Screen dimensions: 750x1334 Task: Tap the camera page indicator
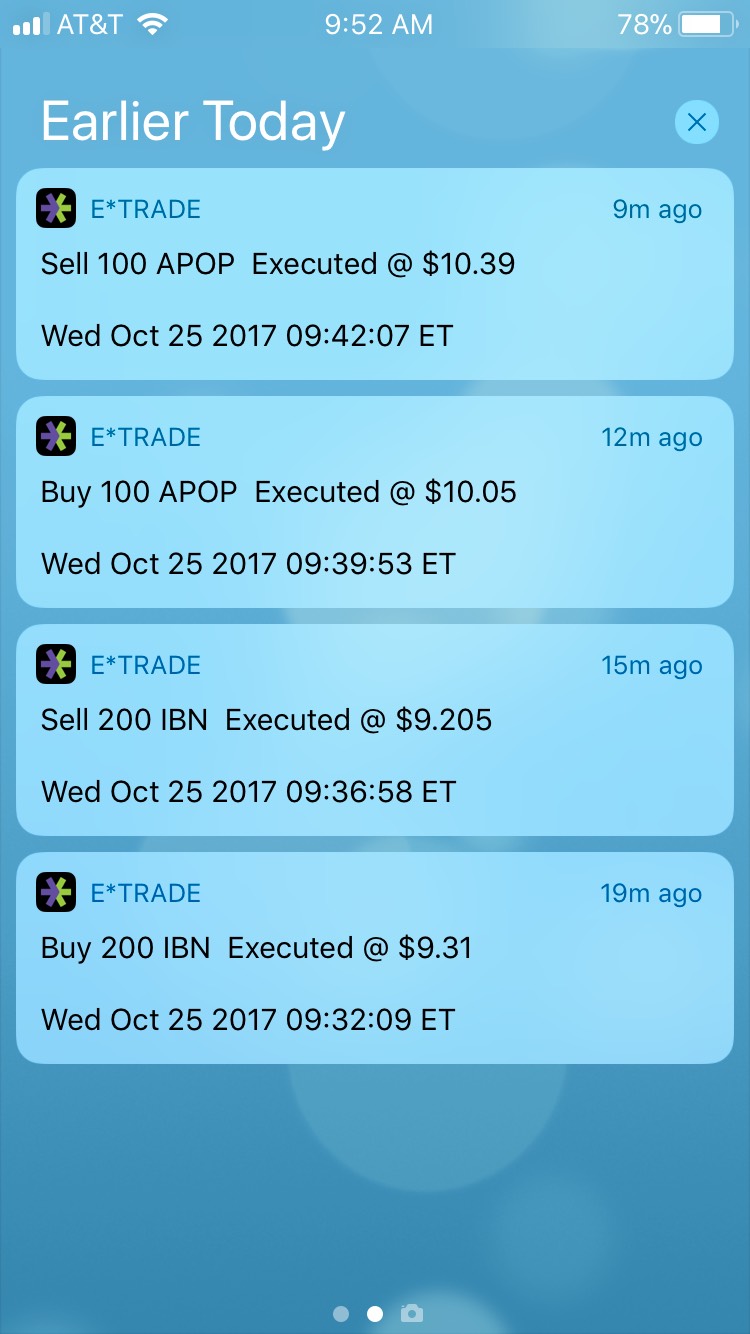tap(411, 1313)
